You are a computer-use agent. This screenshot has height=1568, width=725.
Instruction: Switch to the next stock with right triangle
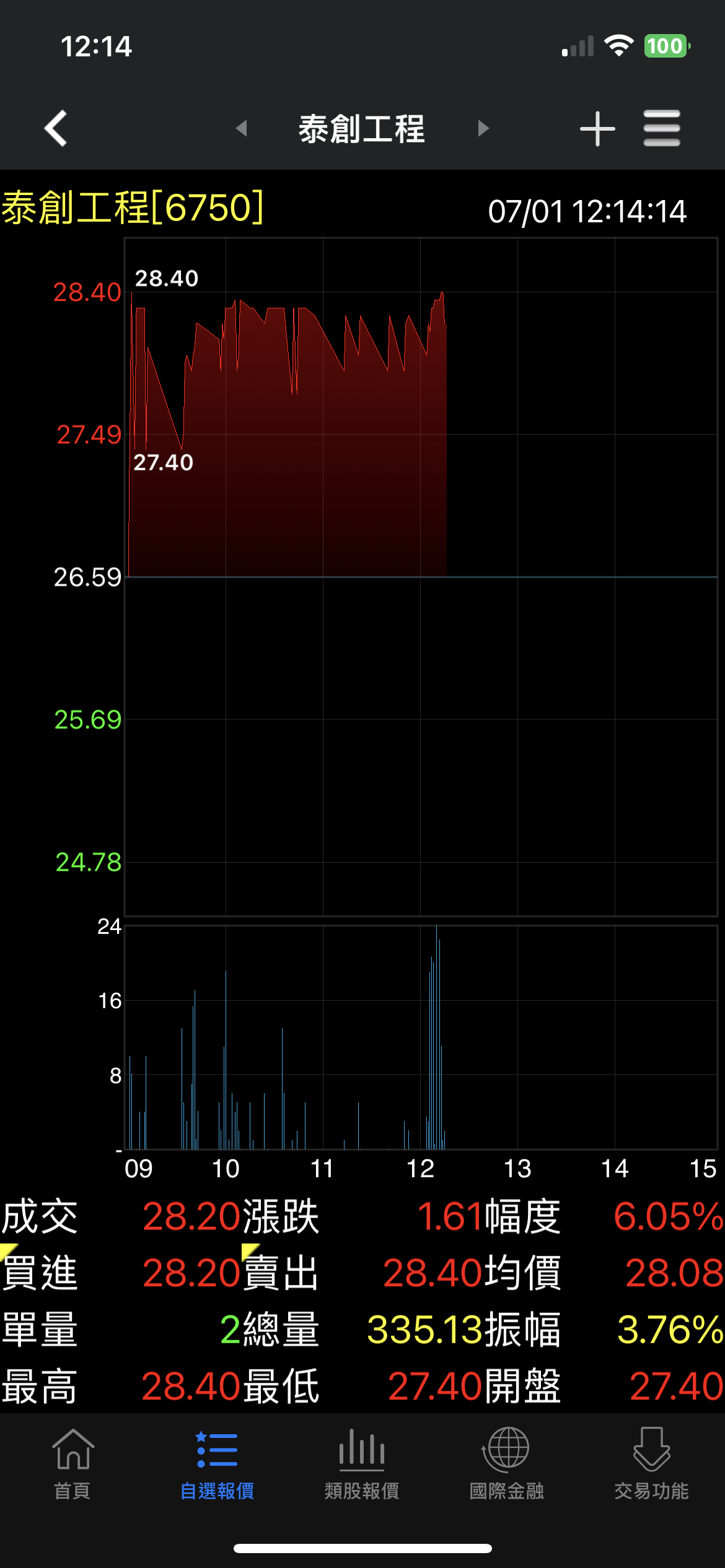pos(483,128)
